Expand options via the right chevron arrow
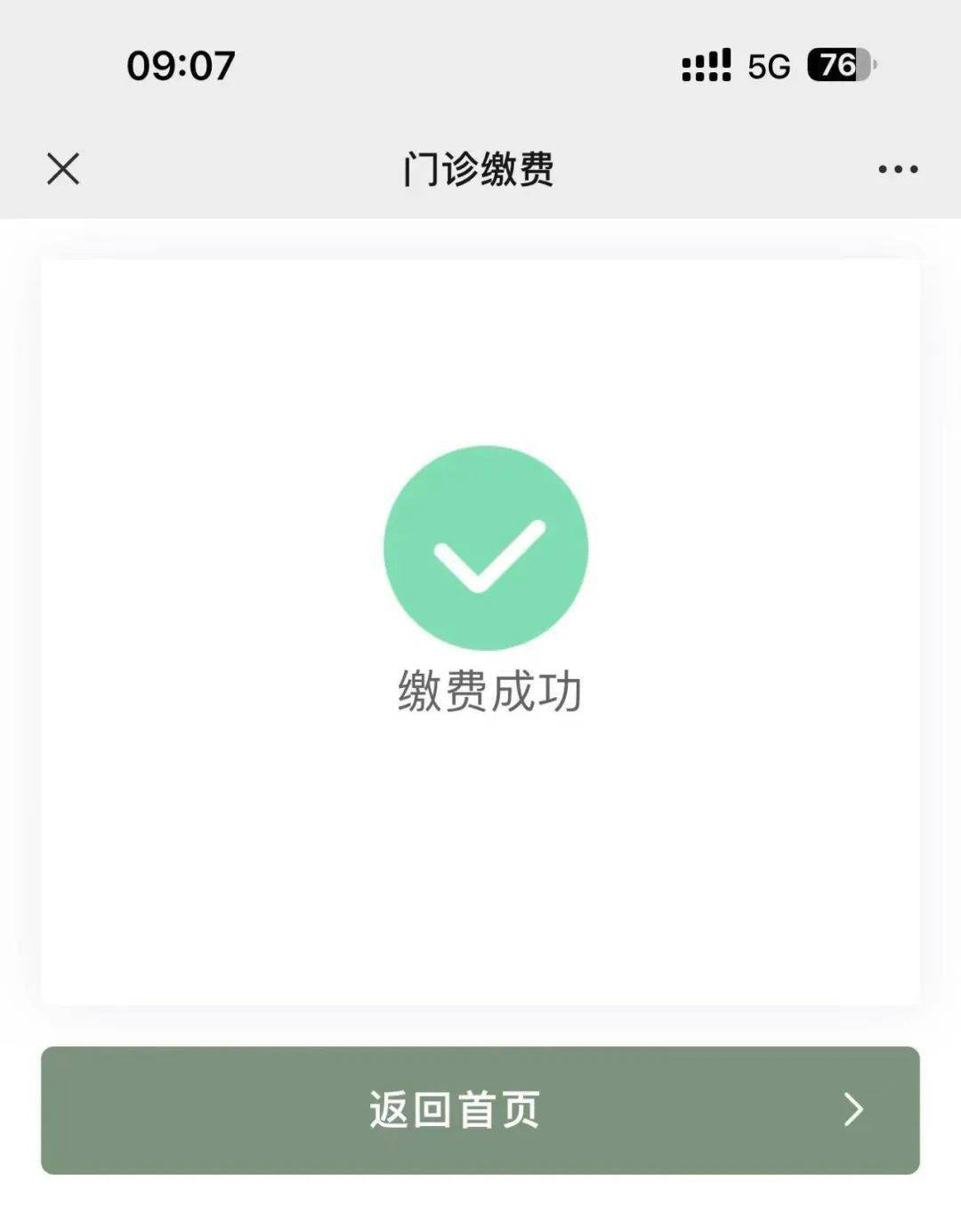The width and height of the screenshot is (961, 1232). 853,1108
